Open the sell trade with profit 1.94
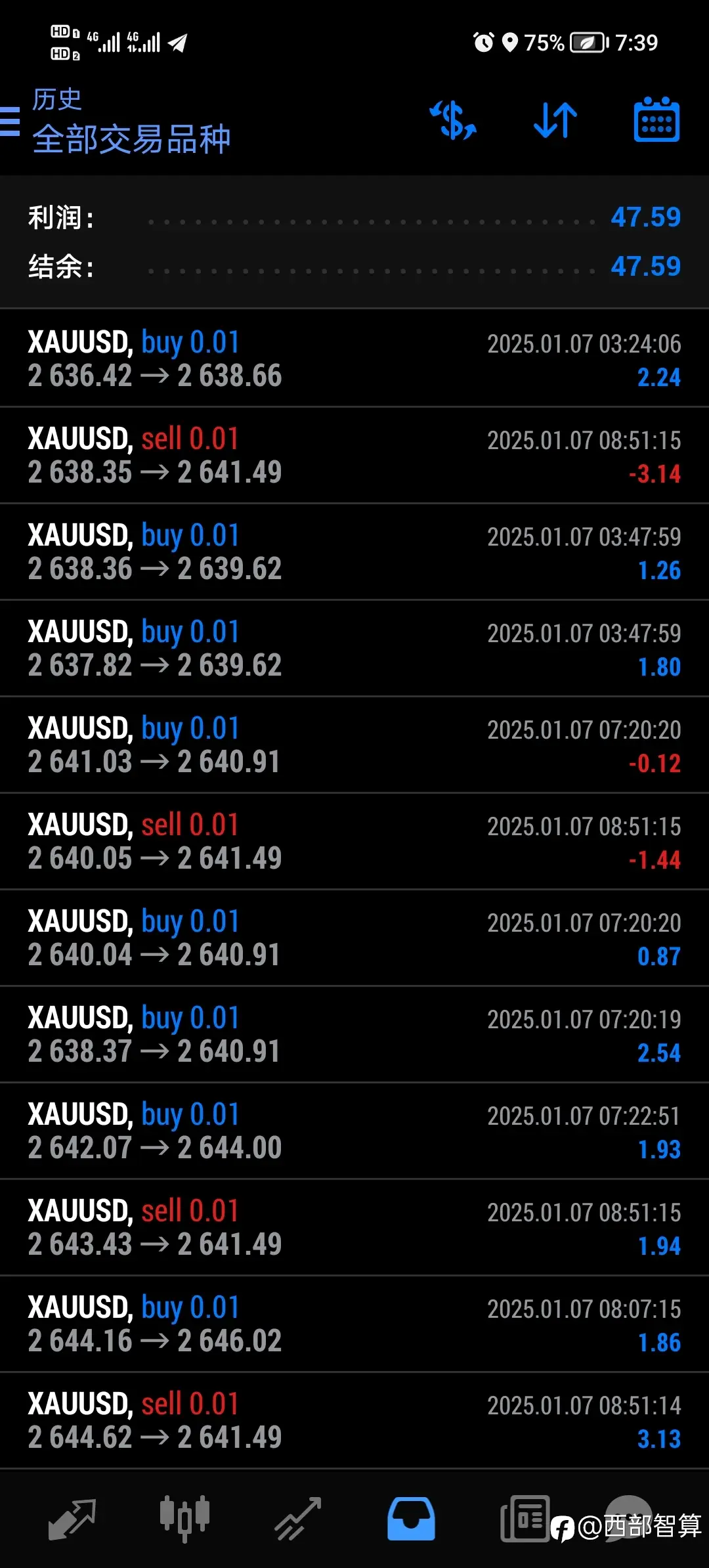The height and width of the screenshot is (1568, 709). pyautogui.click(x=354, y=1227)
